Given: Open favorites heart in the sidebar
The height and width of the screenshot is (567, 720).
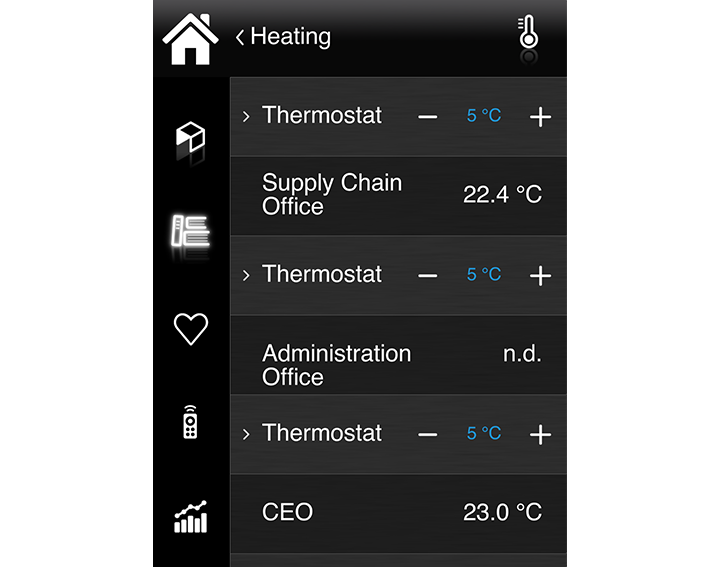Looking at the screenshot, I should (x=190, y=329).
